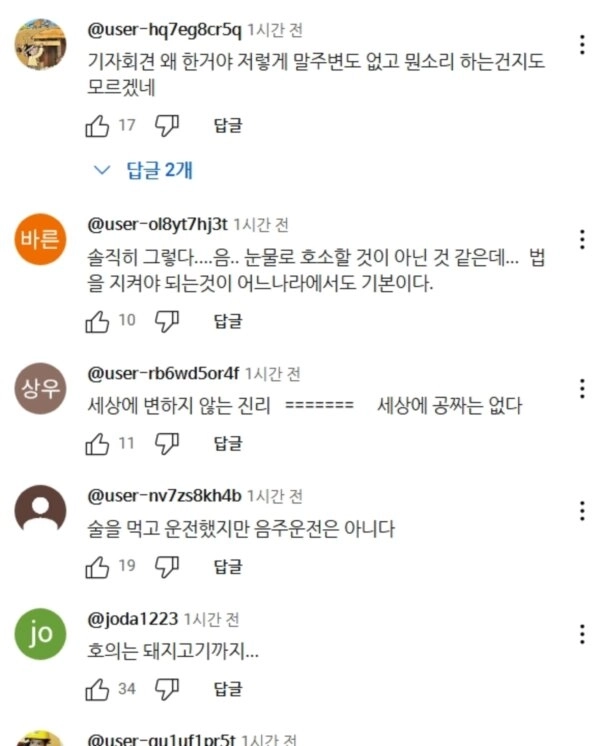Like the comment by @user-rb6wd5or4f

pyautogui.click(x=98, y=443)
